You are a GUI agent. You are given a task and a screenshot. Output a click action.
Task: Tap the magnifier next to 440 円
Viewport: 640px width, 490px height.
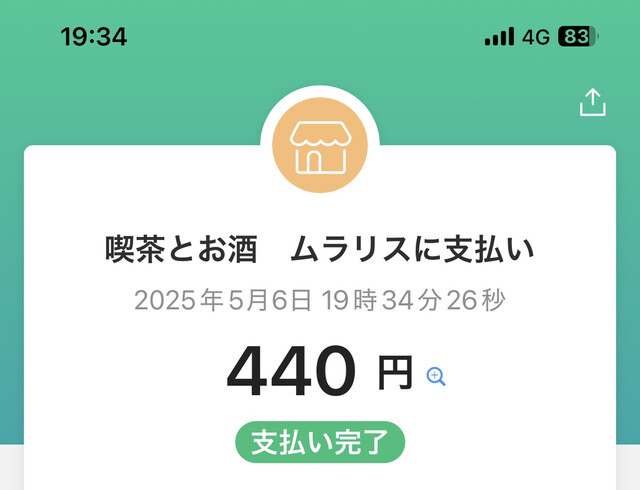(x=436, y=376)
